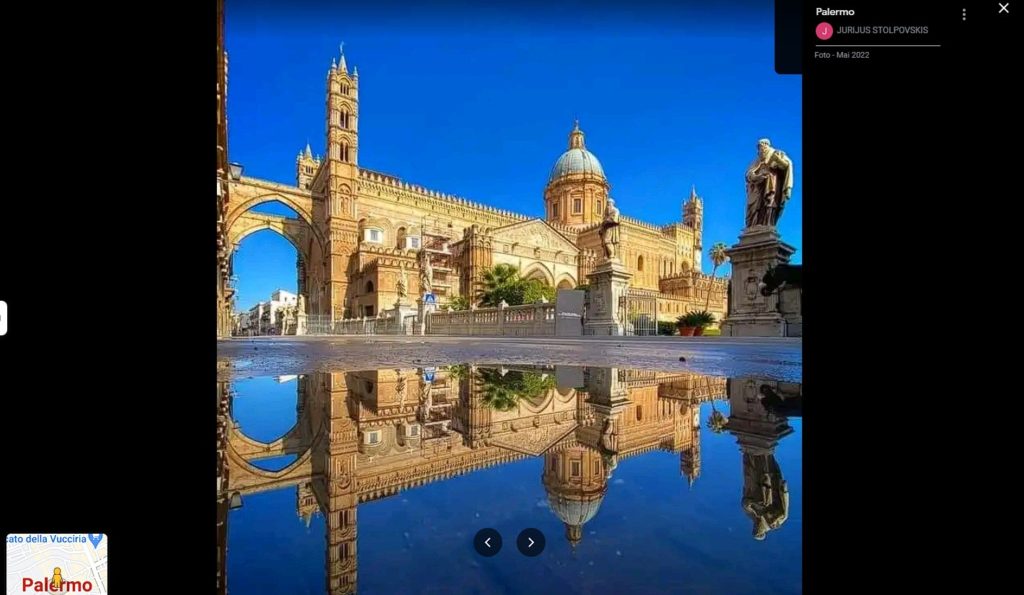
Task: View Jurijus Stolpovskis' contributor profile
Action: (881, 31)
